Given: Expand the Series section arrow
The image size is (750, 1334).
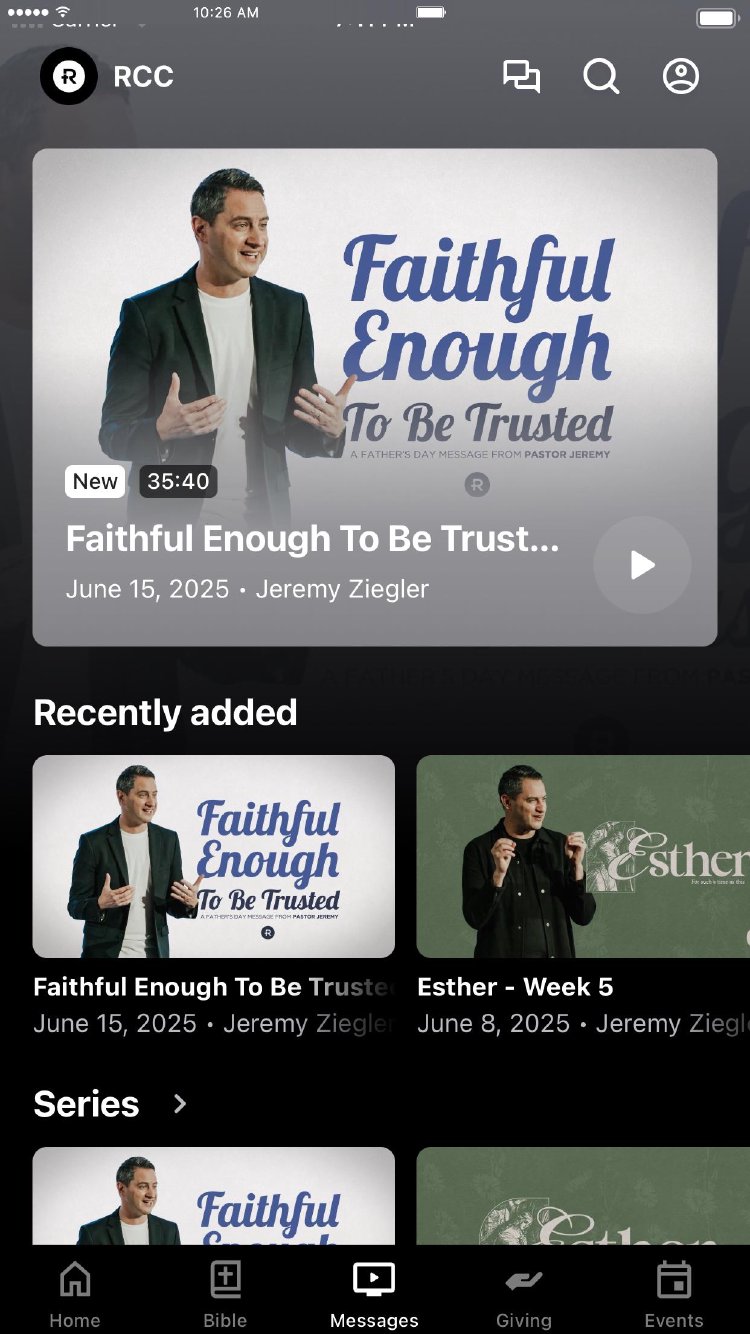Looking at the screenshot, I should 180,1104.
